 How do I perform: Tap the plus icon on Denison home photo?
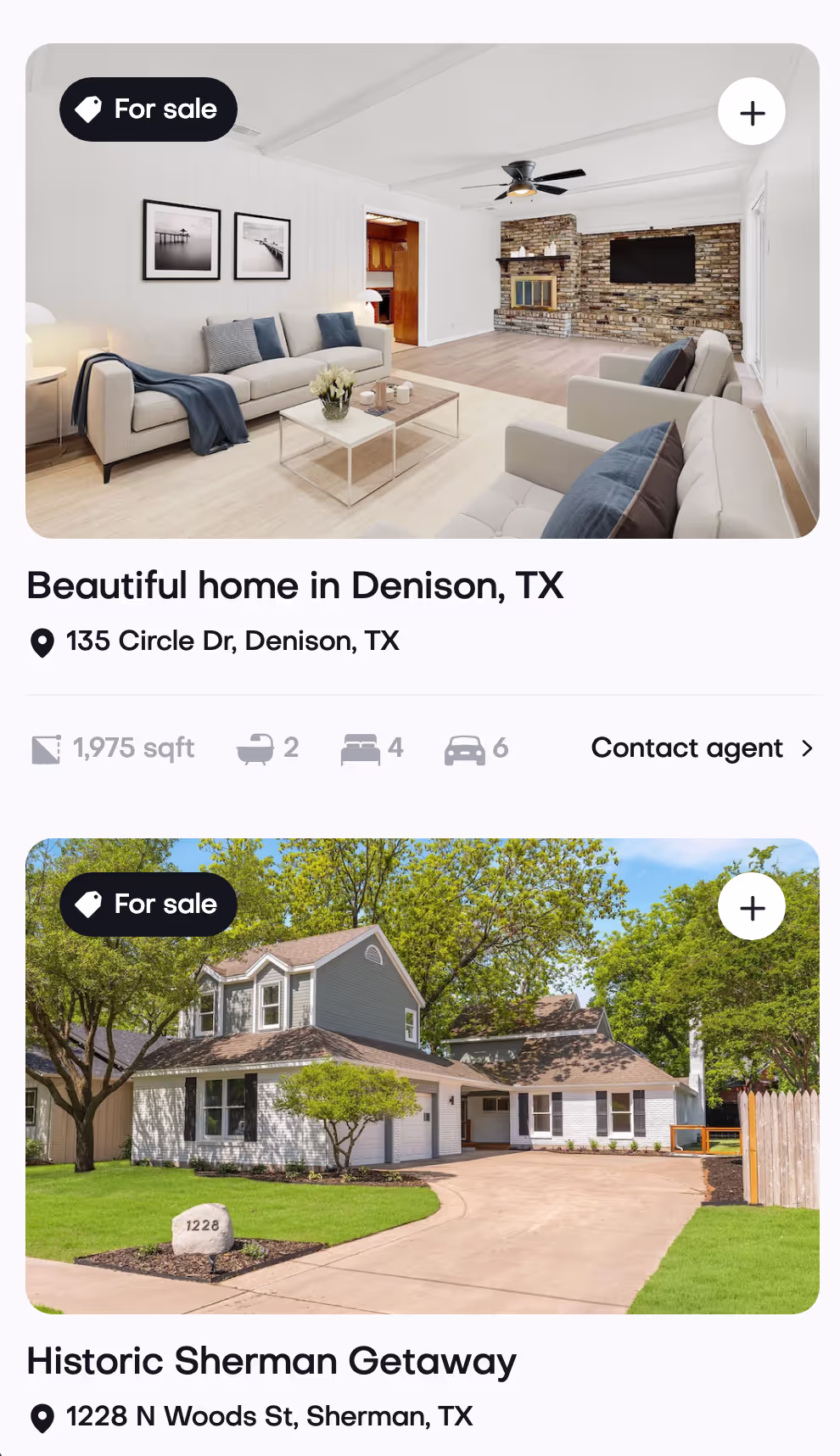(x=752, y=112)
